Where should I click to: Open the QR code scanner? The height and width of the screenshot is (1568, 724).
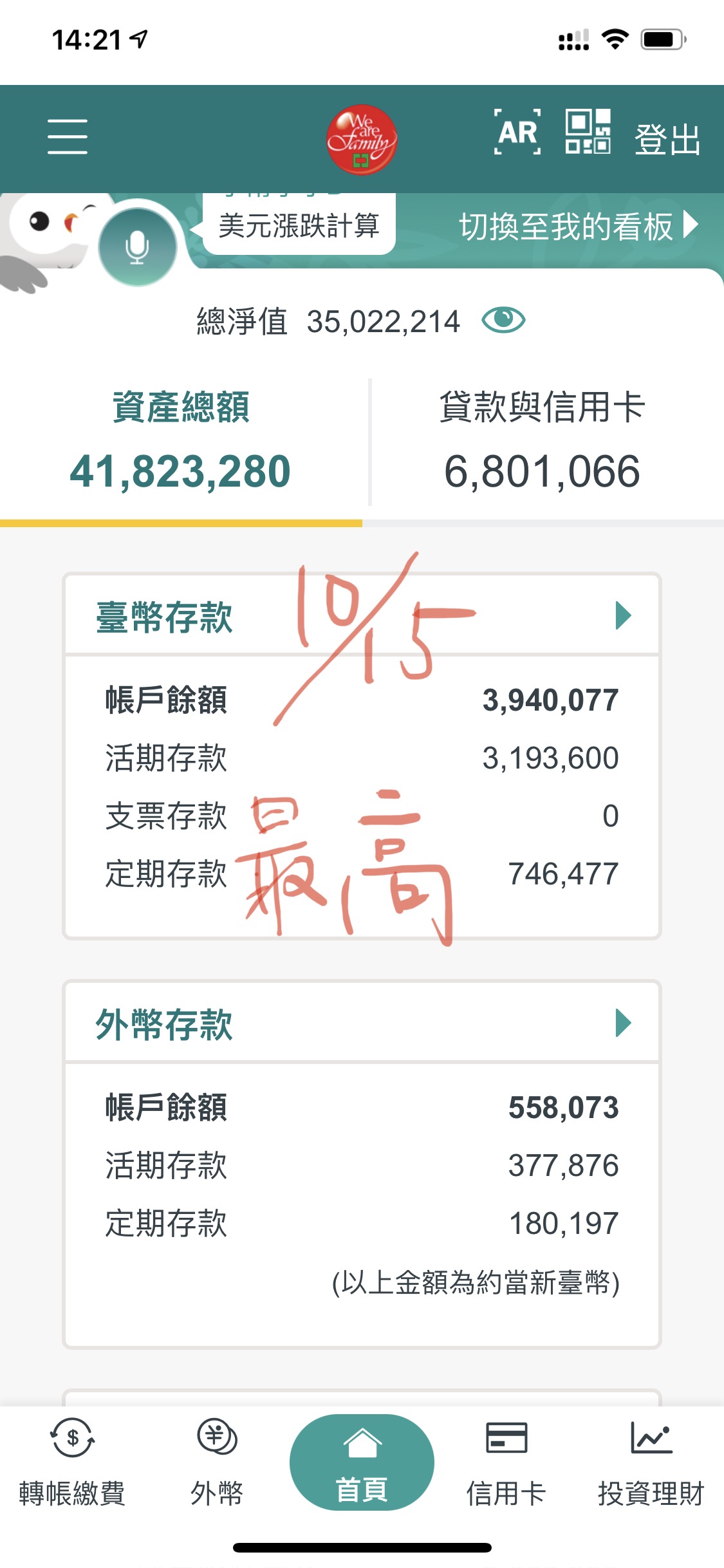(x=588, y=132)
